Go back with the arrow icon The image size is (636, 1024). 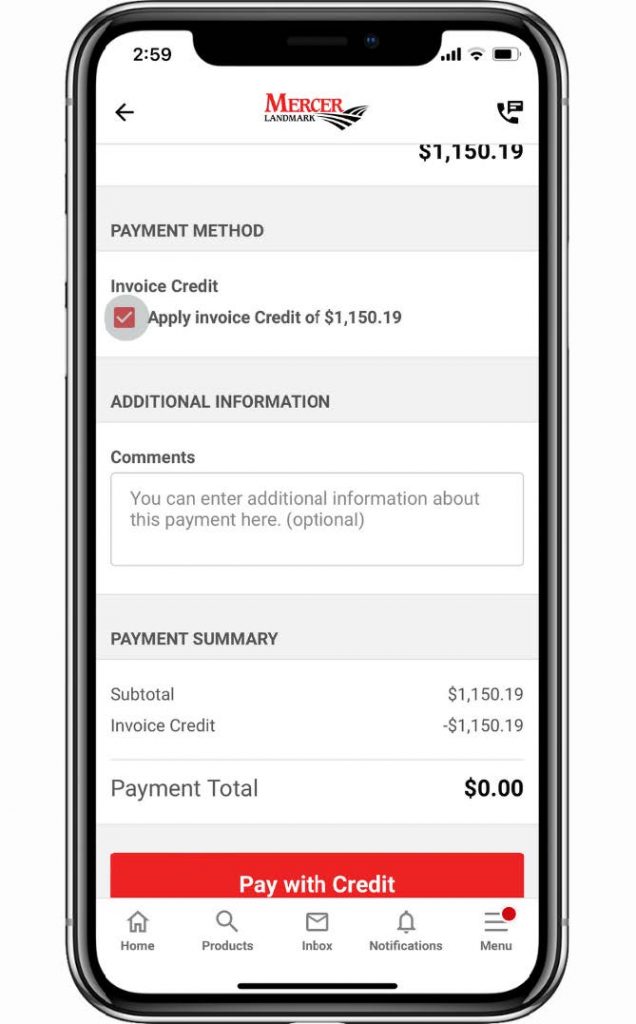pyautogui.click(x=124, y=112)
